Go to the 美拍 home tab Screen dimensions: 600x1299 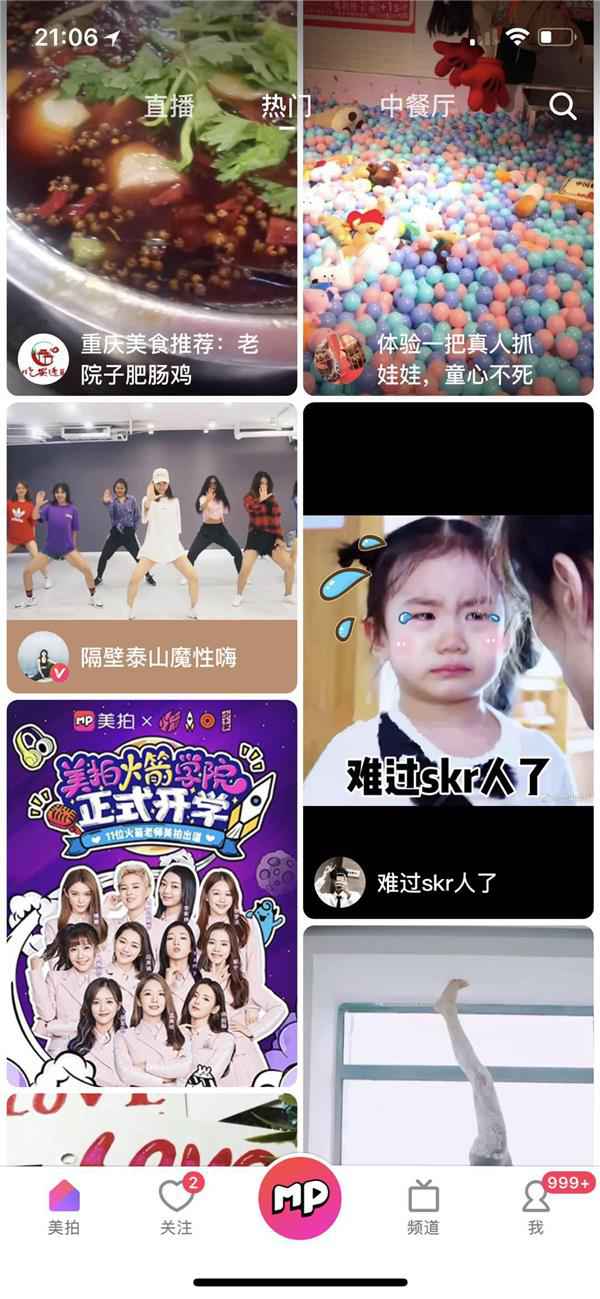(64, 1206)
